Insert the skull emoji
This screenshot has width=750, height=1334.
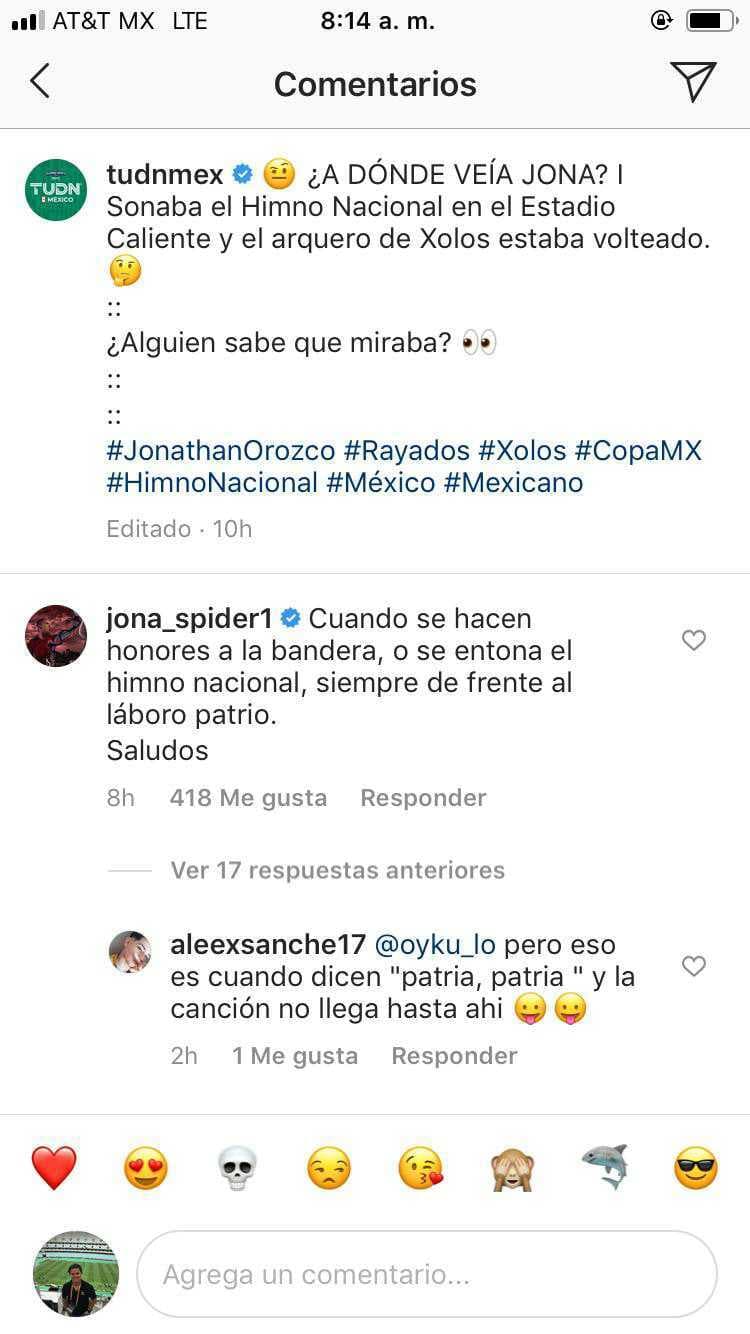(x=238, y=1168)
